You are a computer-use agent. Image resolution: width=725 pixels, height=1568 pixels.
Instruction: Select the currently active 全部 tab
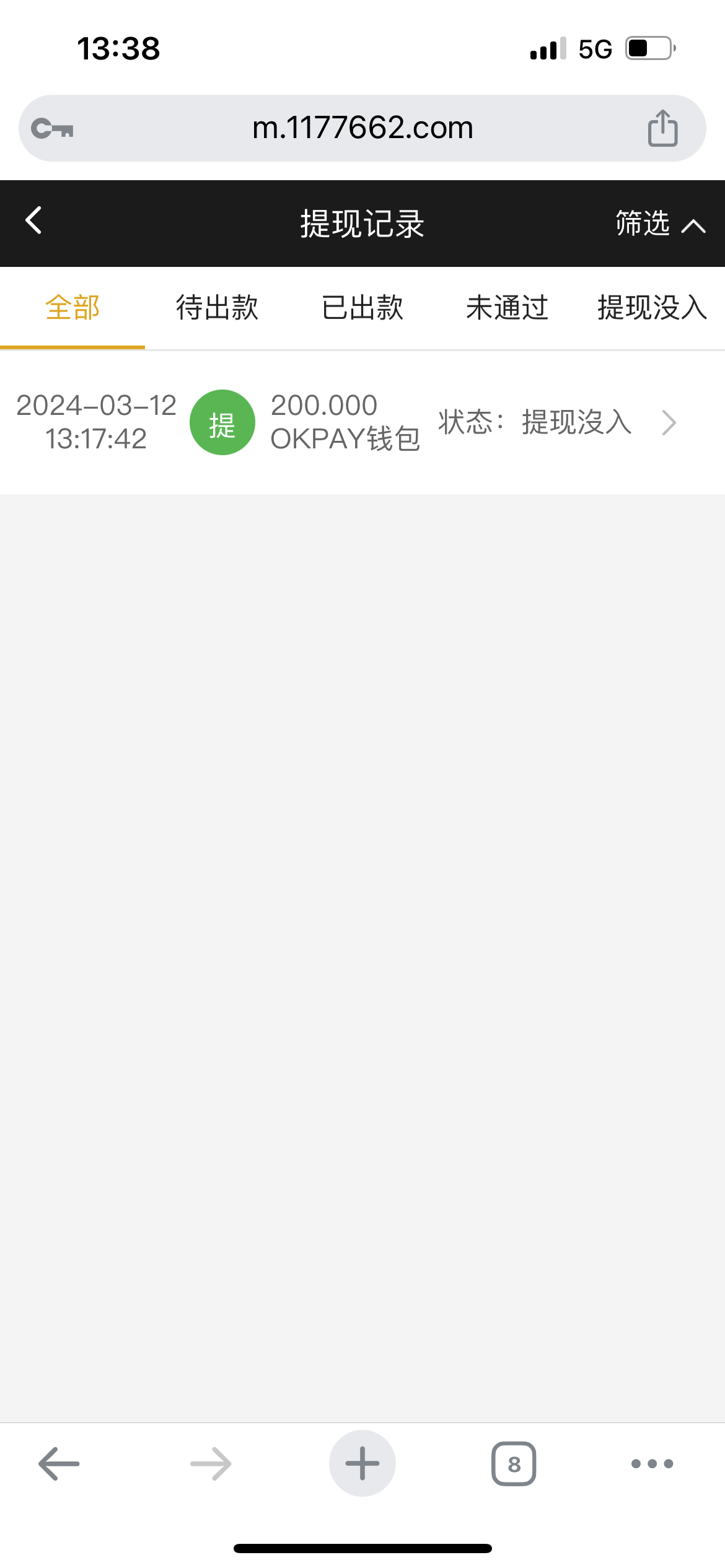pos(73,308)
